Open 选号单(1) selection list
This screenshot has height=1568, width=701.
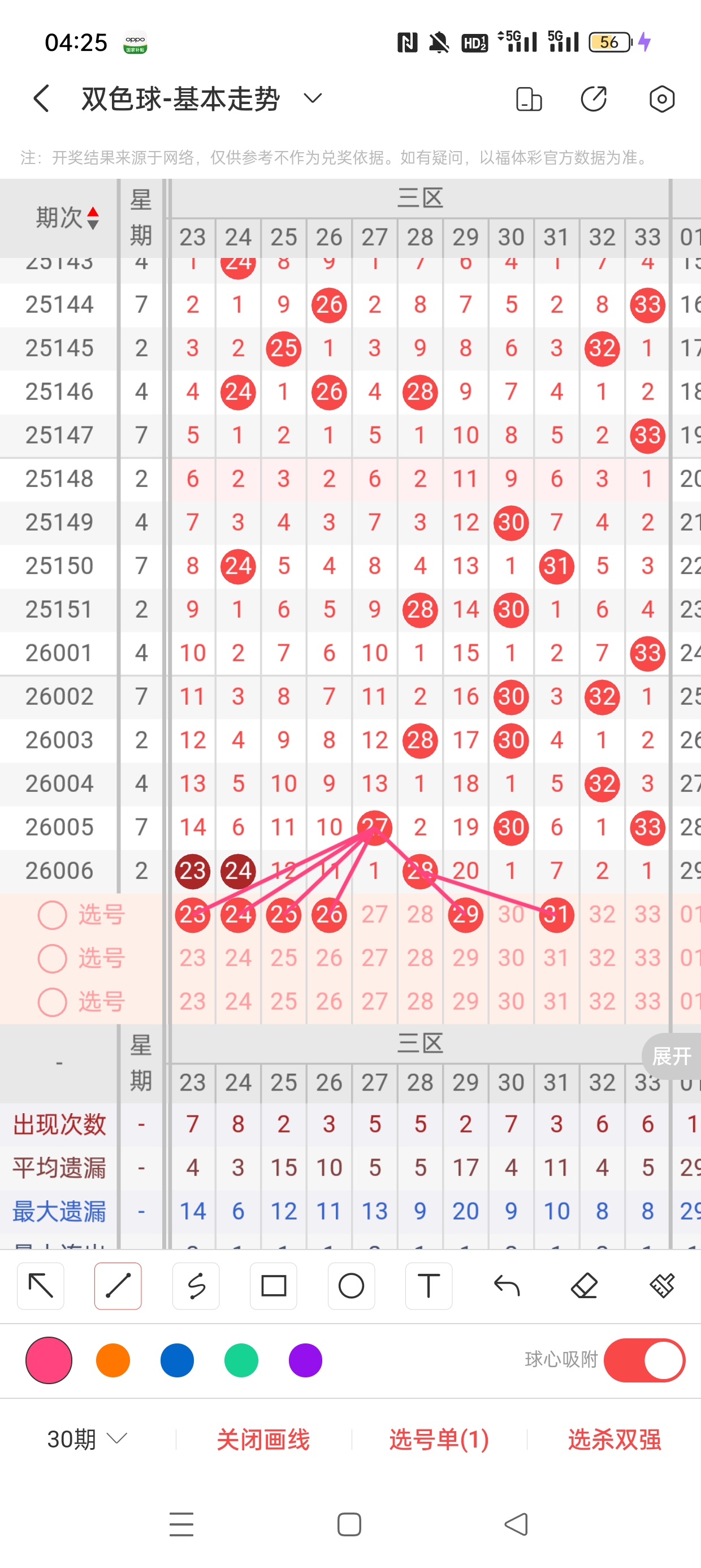(x=439, y=1440)
